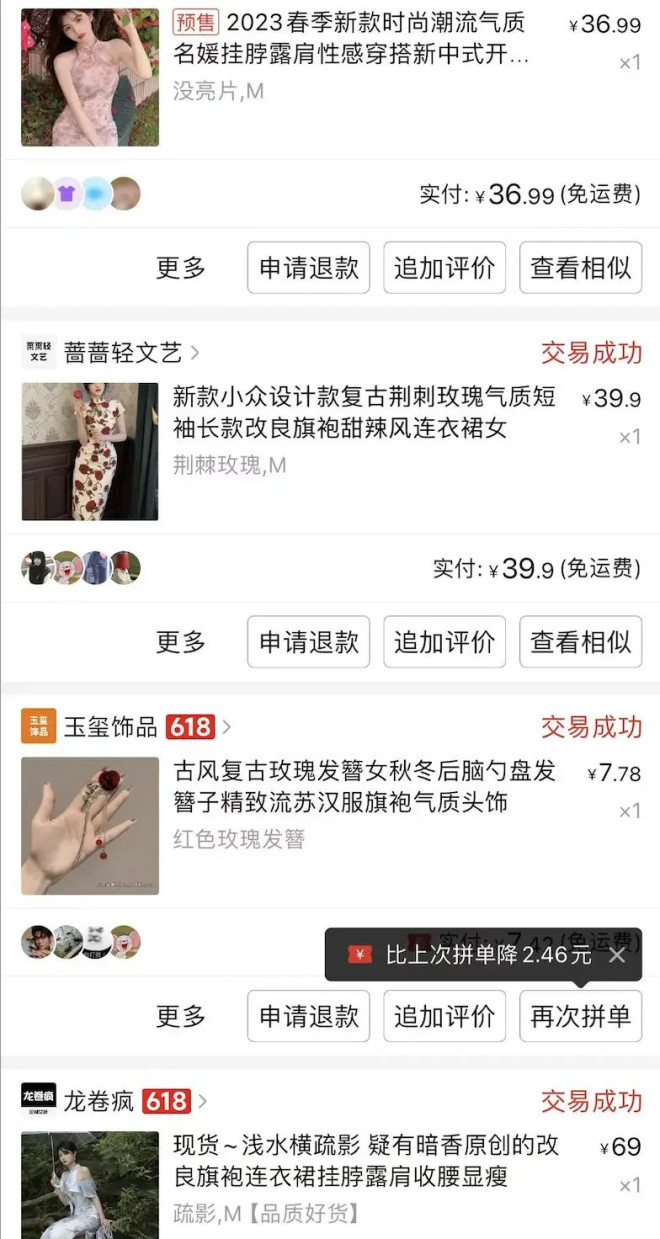Tap 申请退款 for the rose hairpin order
Screen dimensions: 660x1239
coord(308,1016)
